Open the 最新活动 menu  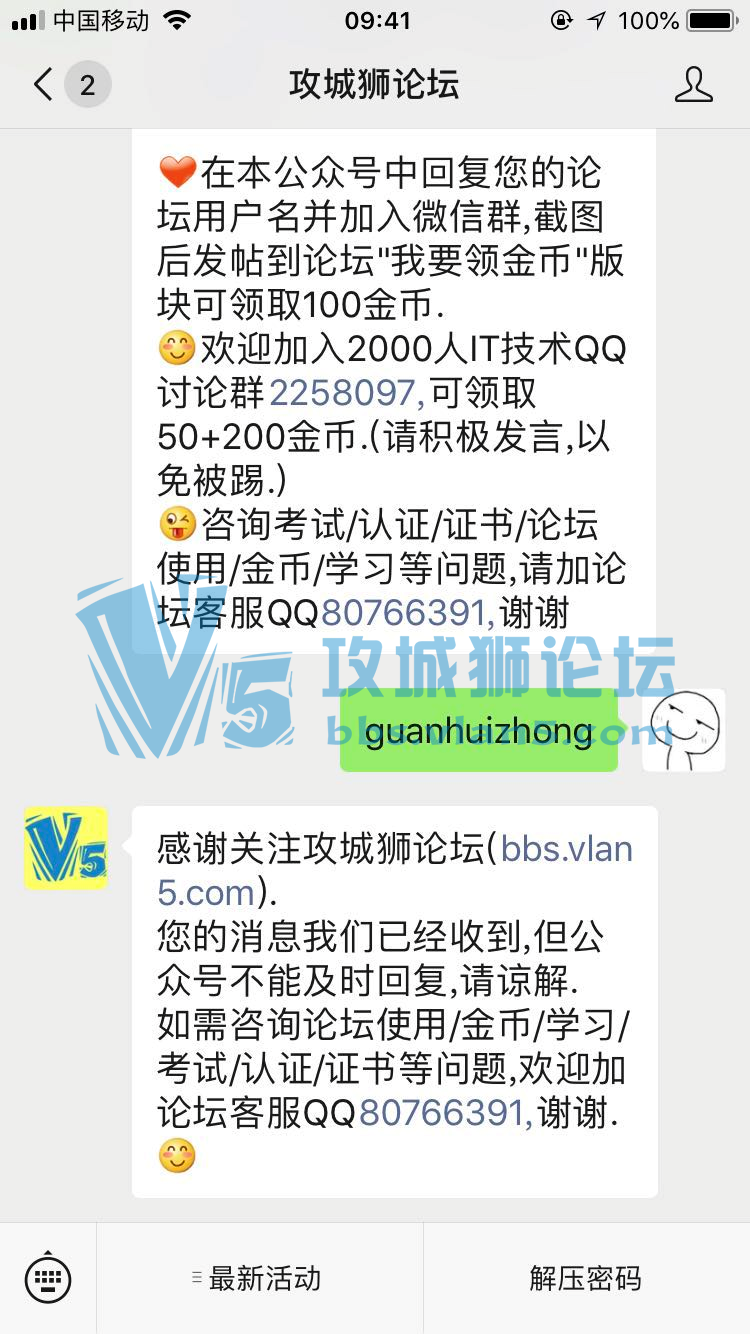pos(260,1278)
